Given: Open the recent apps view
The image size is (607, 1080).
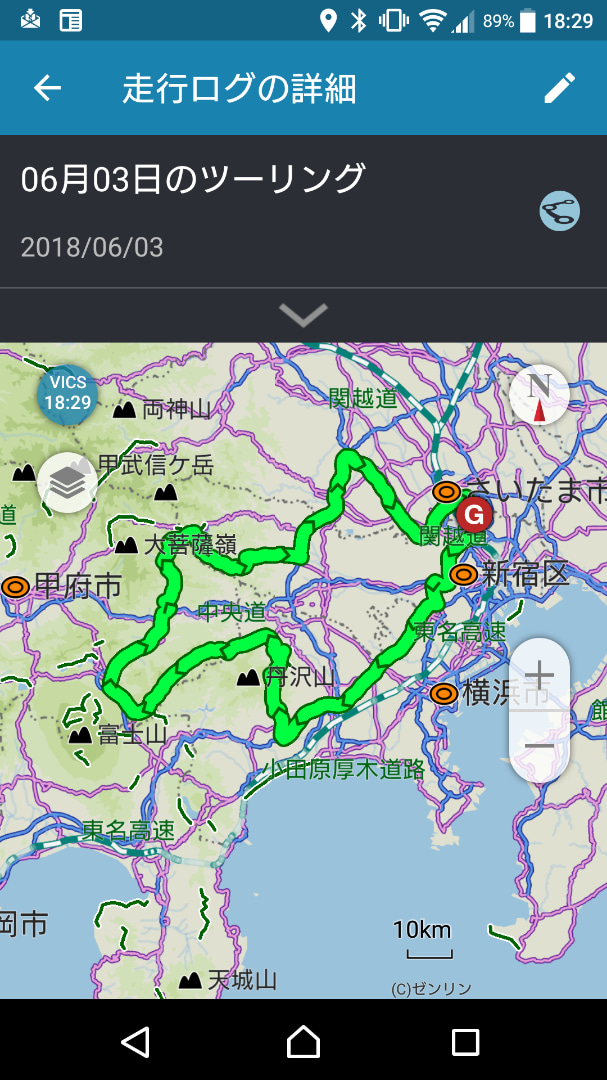Looking at the screenshot, I should [x=465, y=1042].
